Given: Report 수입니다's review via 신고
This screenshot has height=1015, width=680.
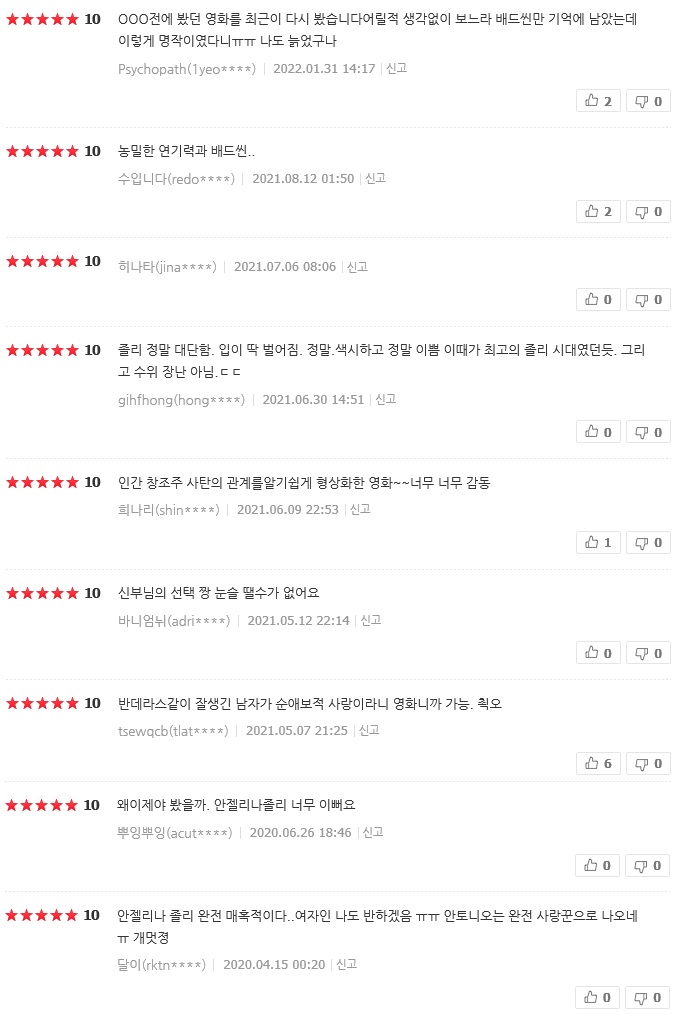Looking at the screenshot, I should 376,179.
